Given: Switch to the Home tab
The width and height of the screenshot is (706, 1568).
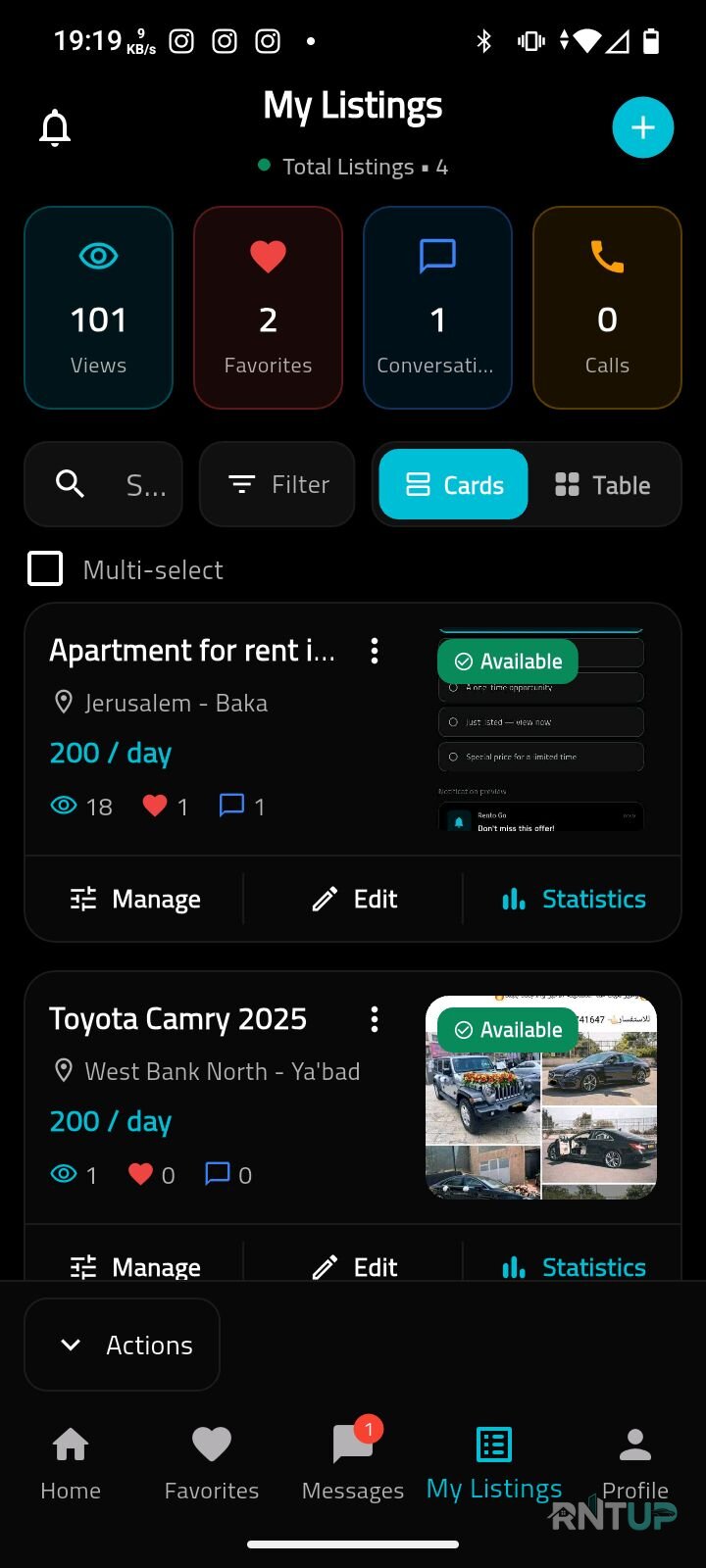Looking at the screenshot, I should click(x=71, y=1462).
